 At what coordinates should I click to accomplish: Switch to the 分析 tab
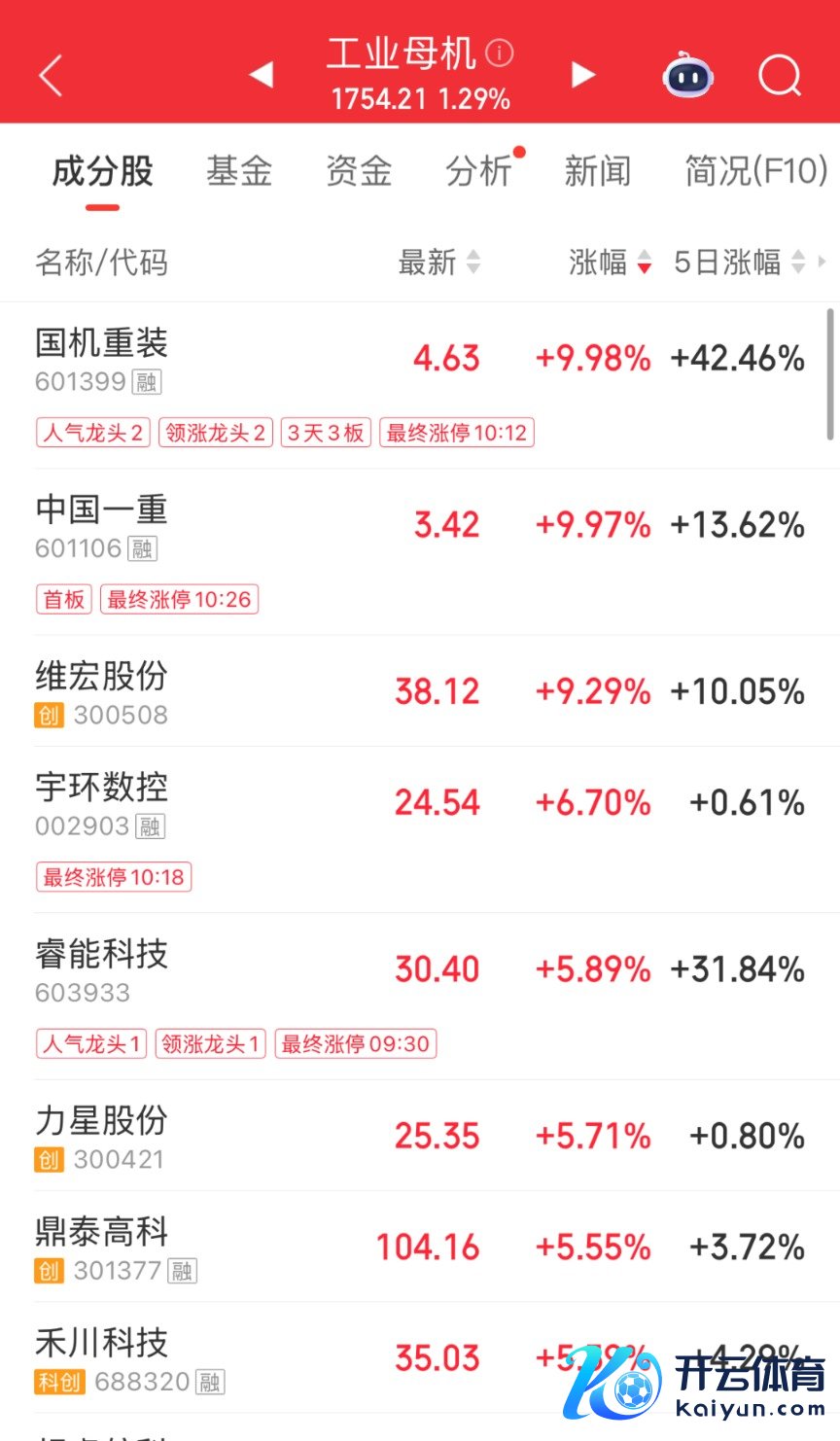478,171
